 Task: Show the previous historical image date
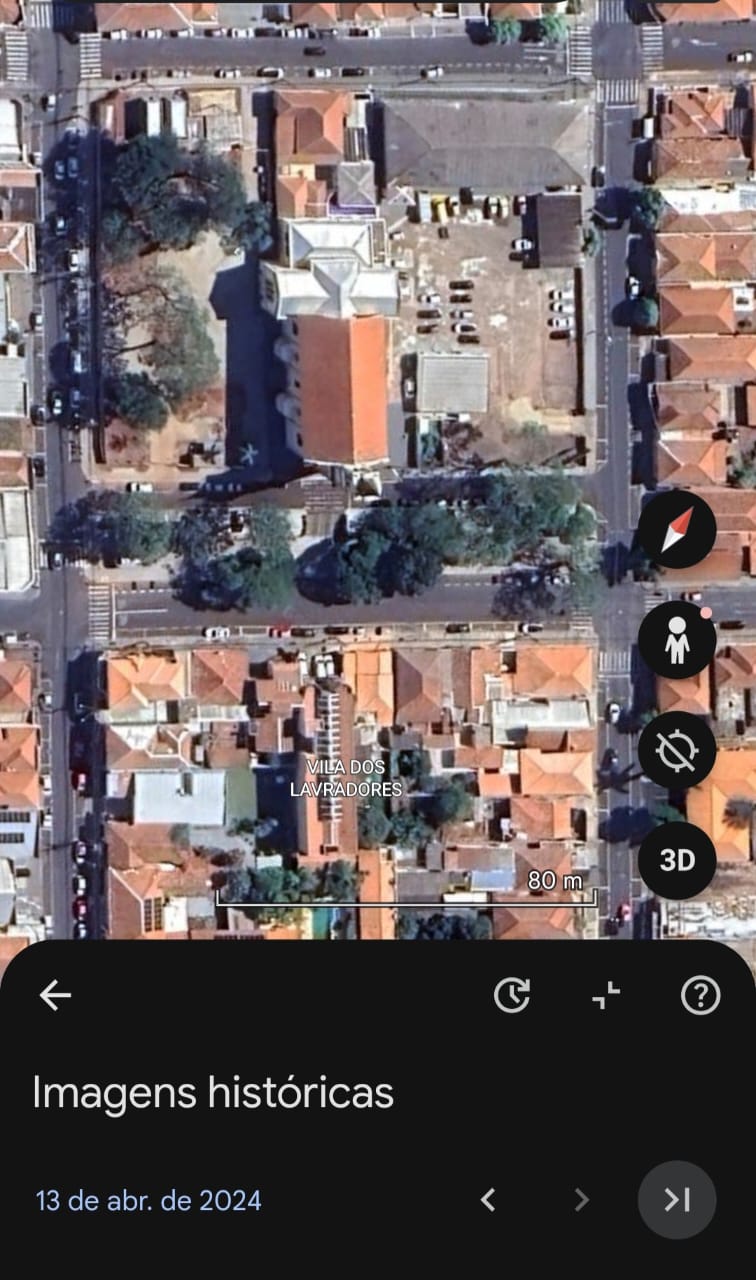488,1200
